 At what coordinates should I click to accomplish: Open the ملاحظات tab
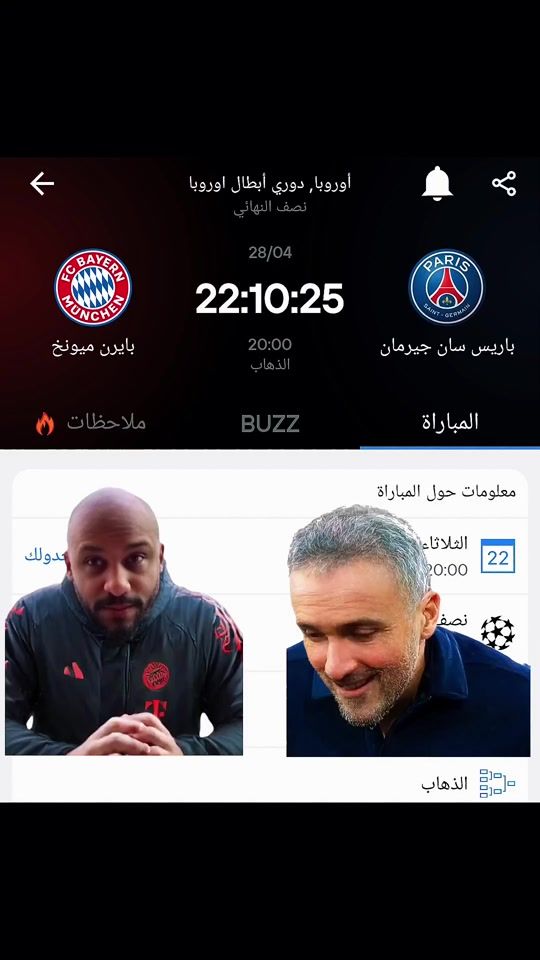pos(91,422)
